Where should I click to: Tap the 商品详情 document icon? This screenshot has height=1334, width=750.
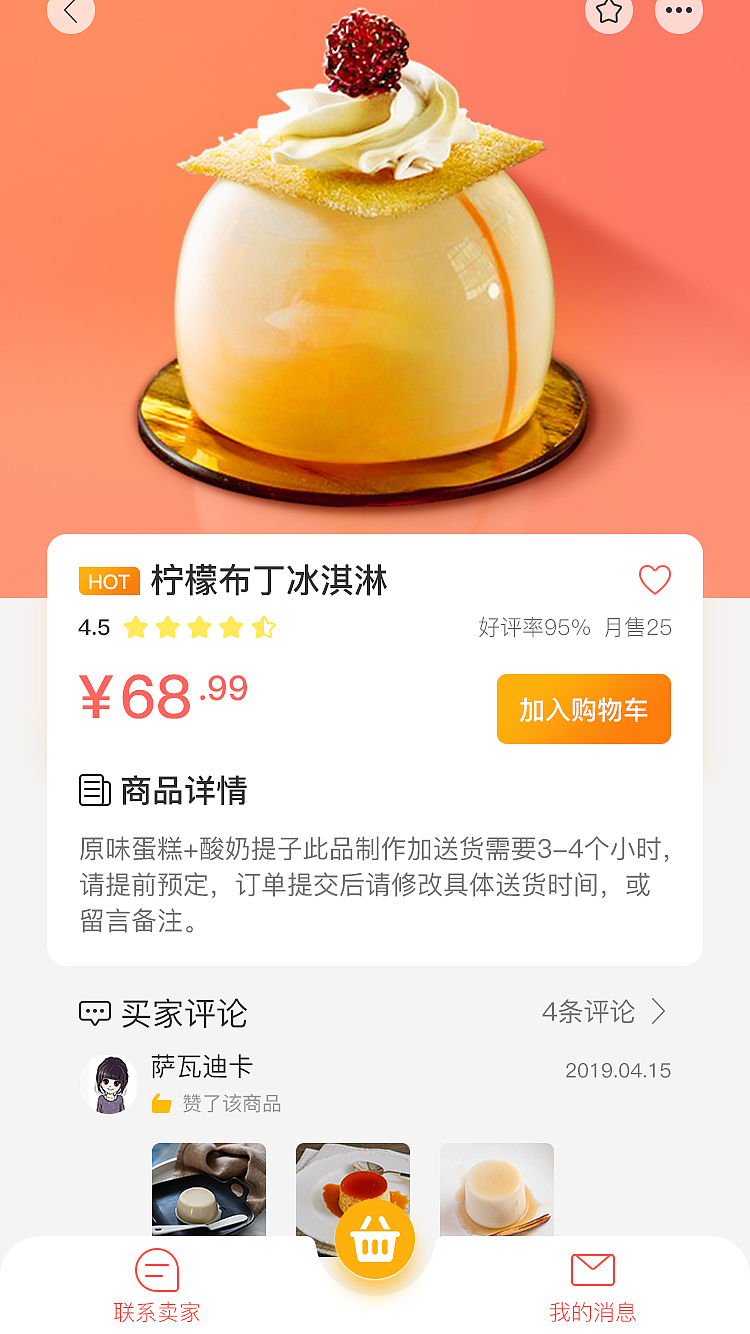tap(95, 790)
